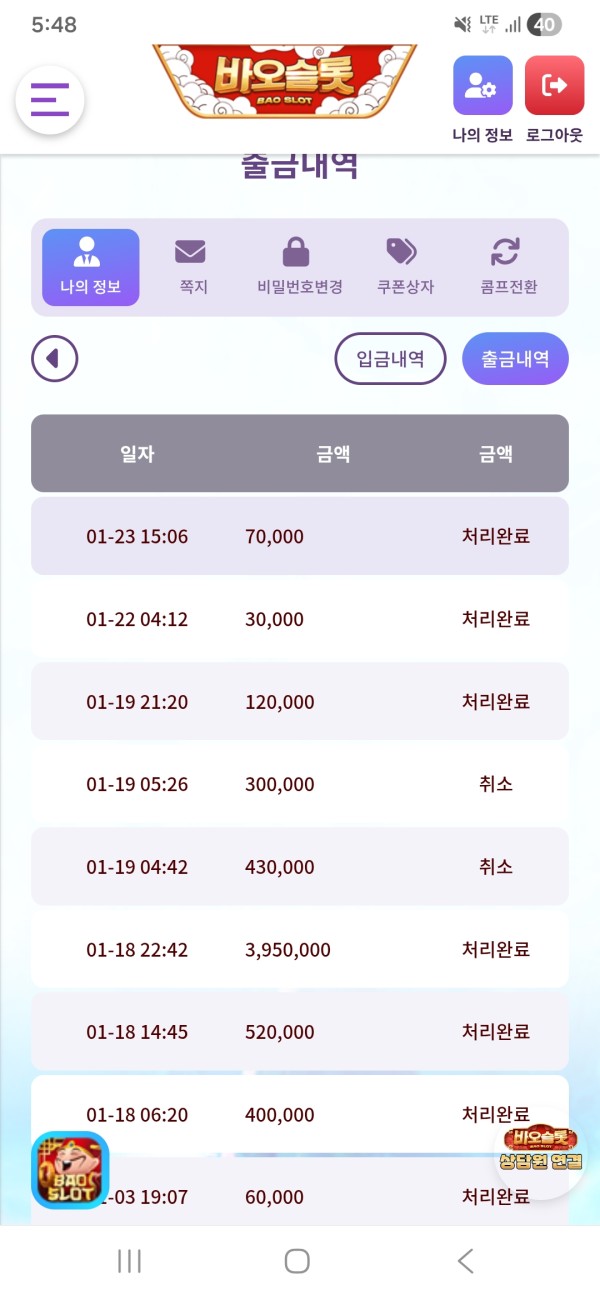
Task: View deposit history via 입금내역
Action: [390, 358]
